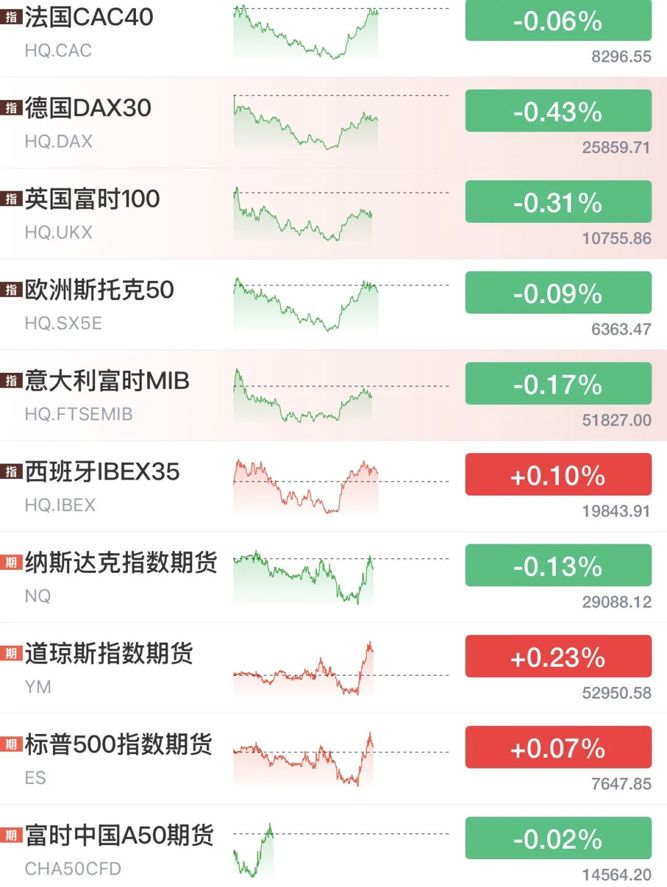View 欧洲斯托克50 index details
This screenshot has width=667, height=887.
pyautogui.click(x=333, y=305)
